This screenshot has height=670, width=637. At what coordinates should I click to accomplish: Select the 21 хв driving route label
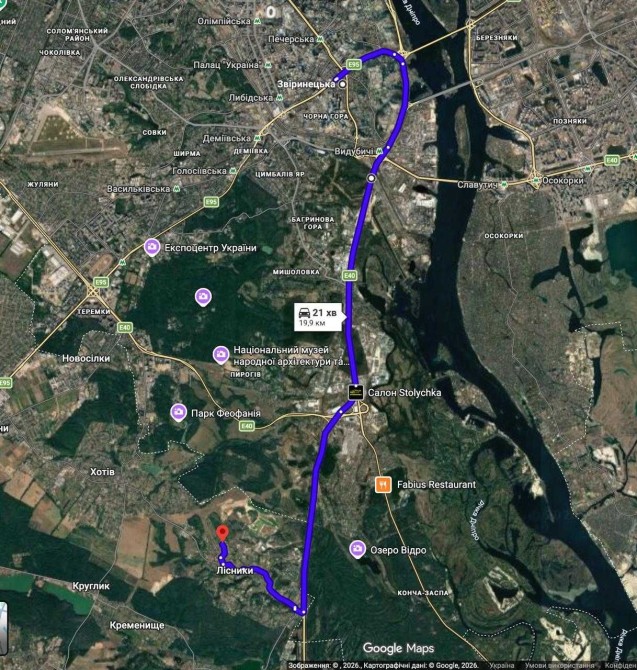click(318, 317)
